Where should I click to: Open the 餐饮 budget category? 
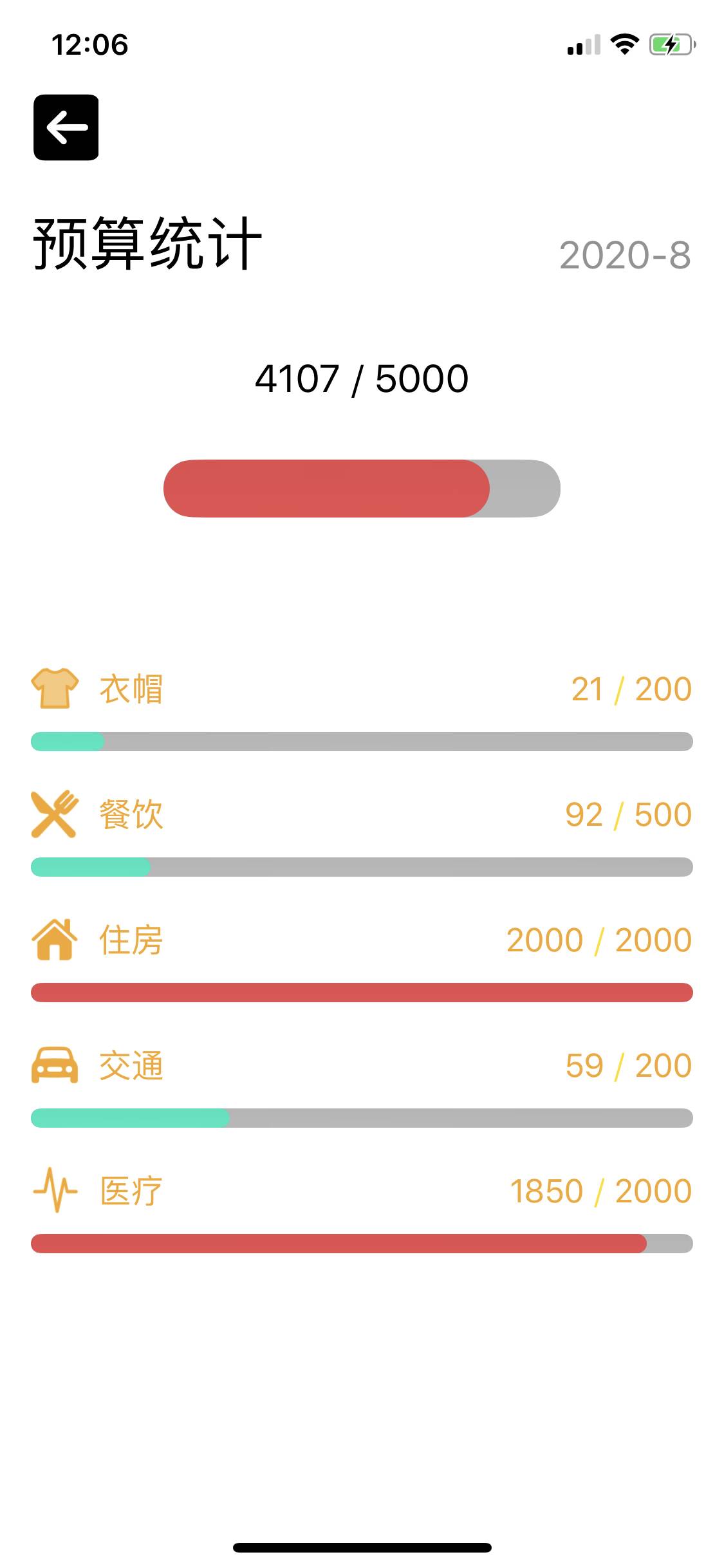[131, 815]
